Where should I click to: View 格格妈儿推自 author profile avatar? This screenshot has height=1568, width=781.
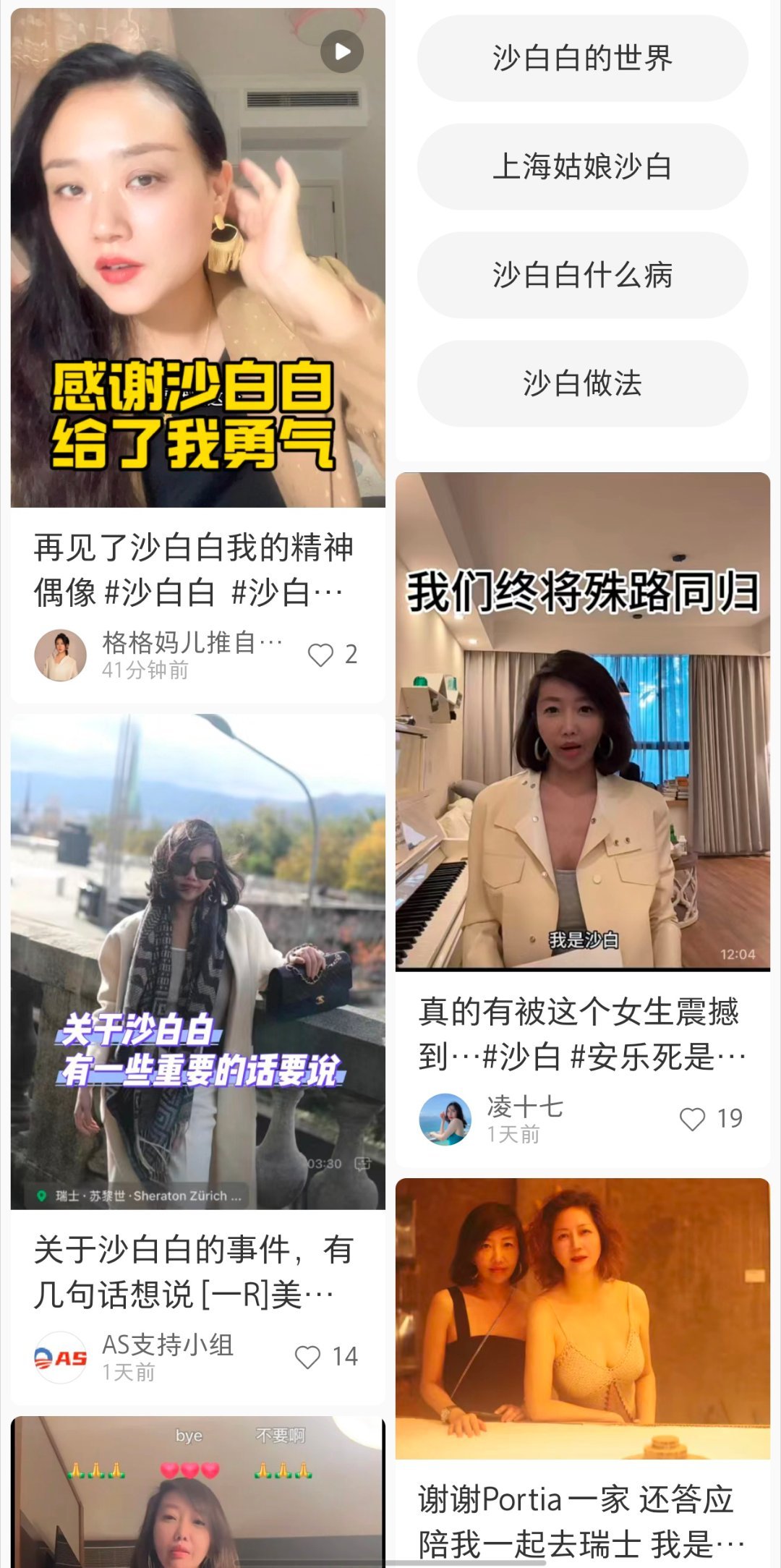pos(61,655)
